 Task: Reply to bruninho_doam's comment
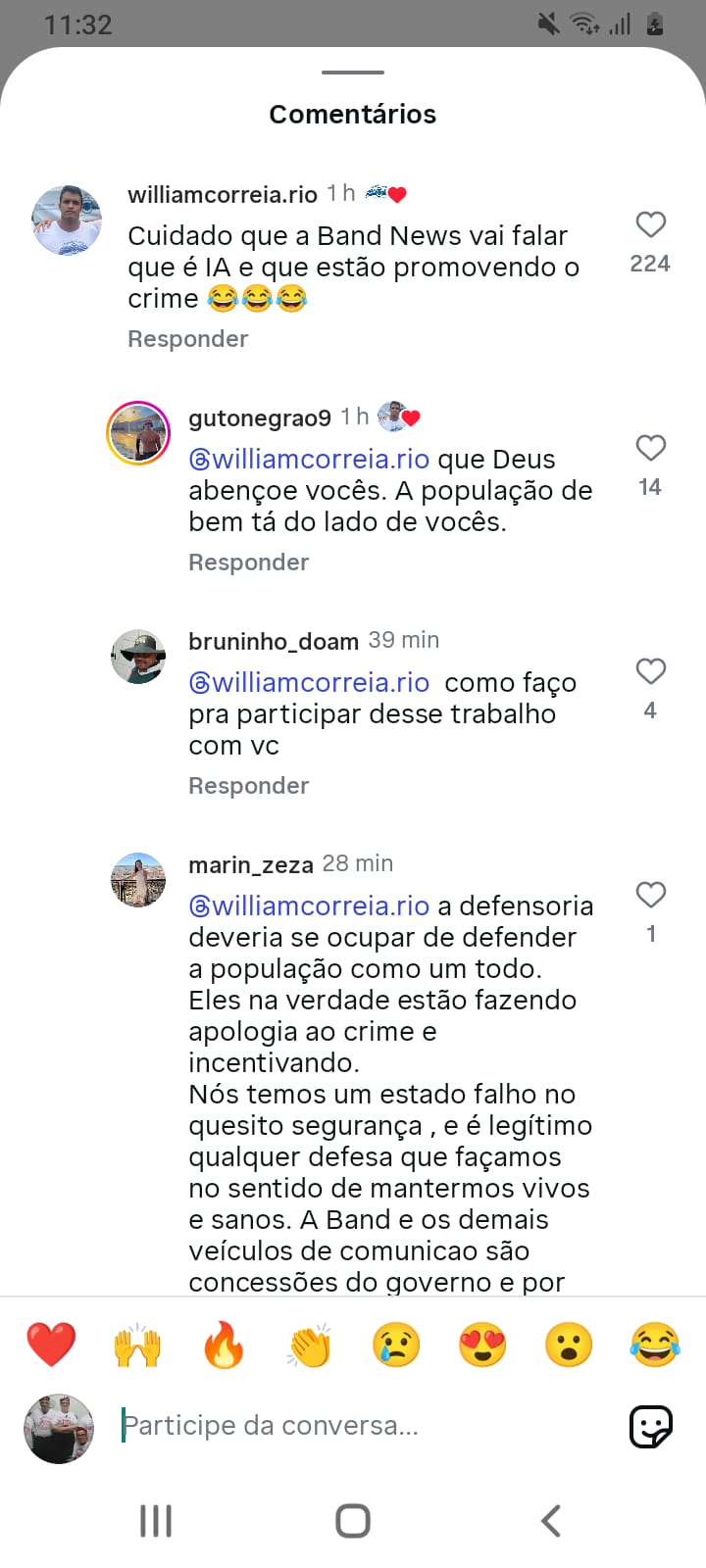click(248, 786)
